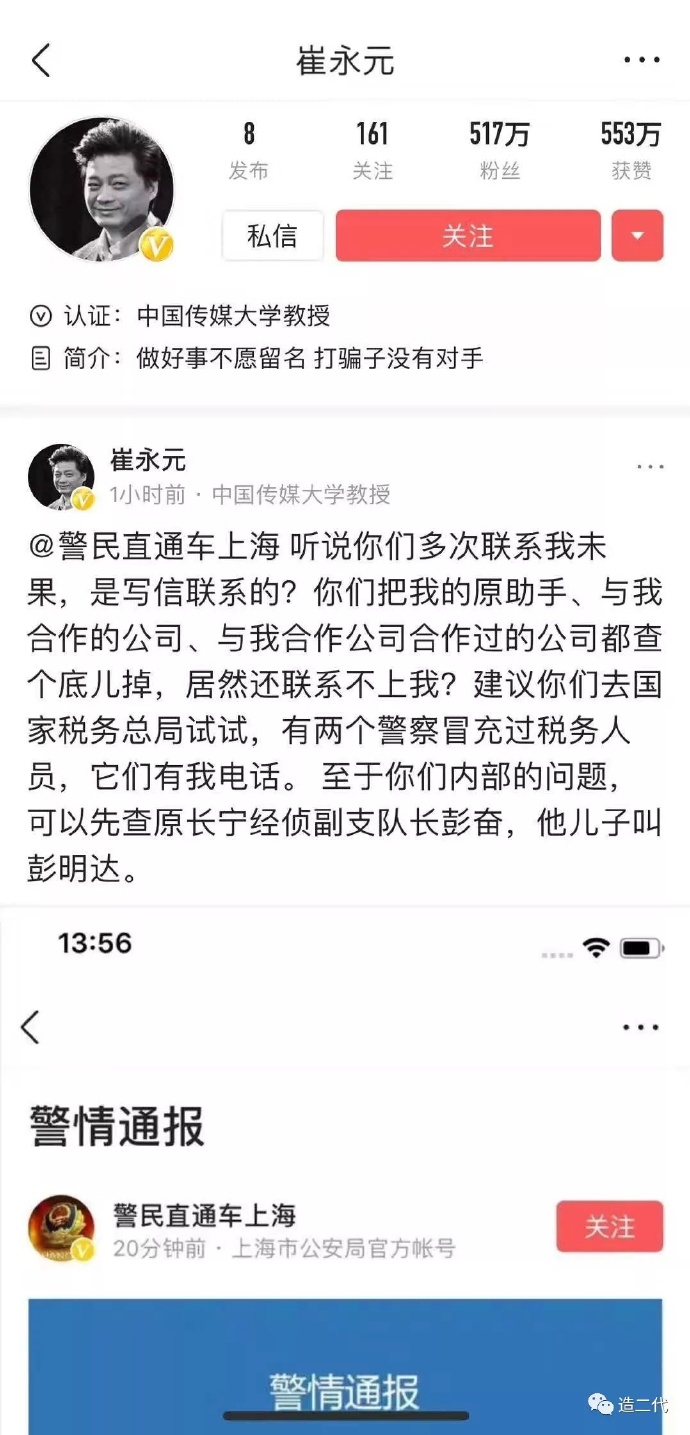Send a private message via 私信
690x1435 pixels.
pyautogui.click(x=272, y=236)
